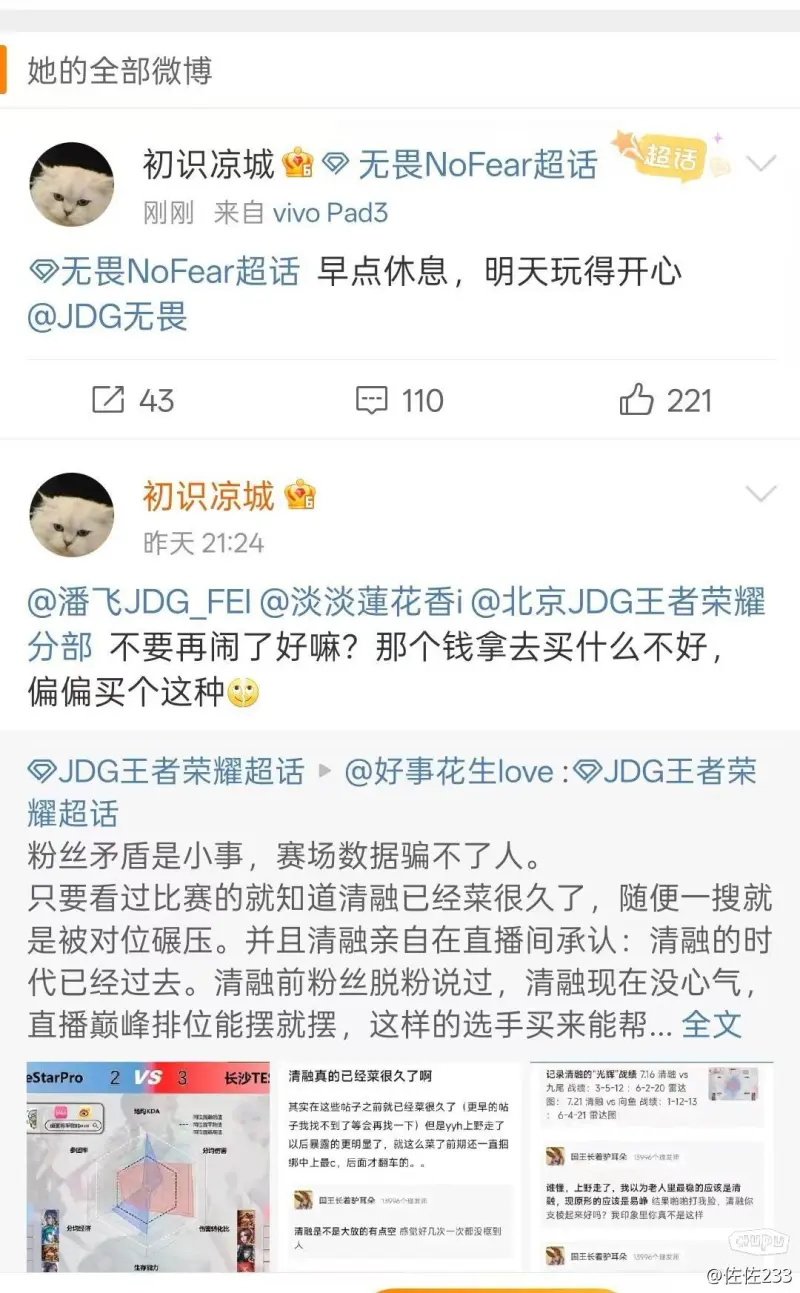Open the @北京JDG王者荣耀分部 mention
The height and width of the screenshot is (1293, 800).
tap(396, 624)
